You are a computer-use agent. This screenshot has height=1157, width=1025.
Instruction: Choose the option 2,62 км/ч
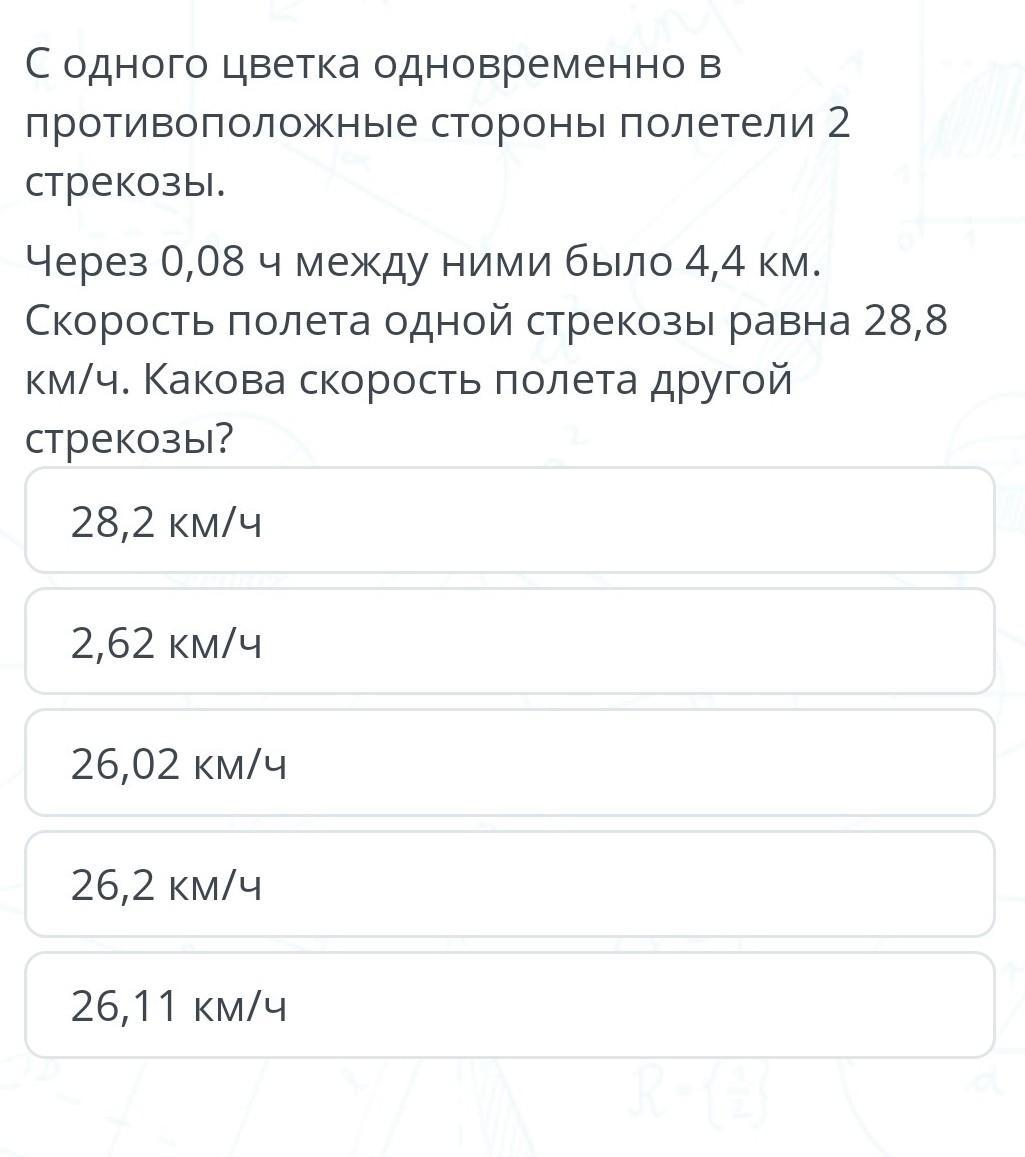click(x=510, y=641)
